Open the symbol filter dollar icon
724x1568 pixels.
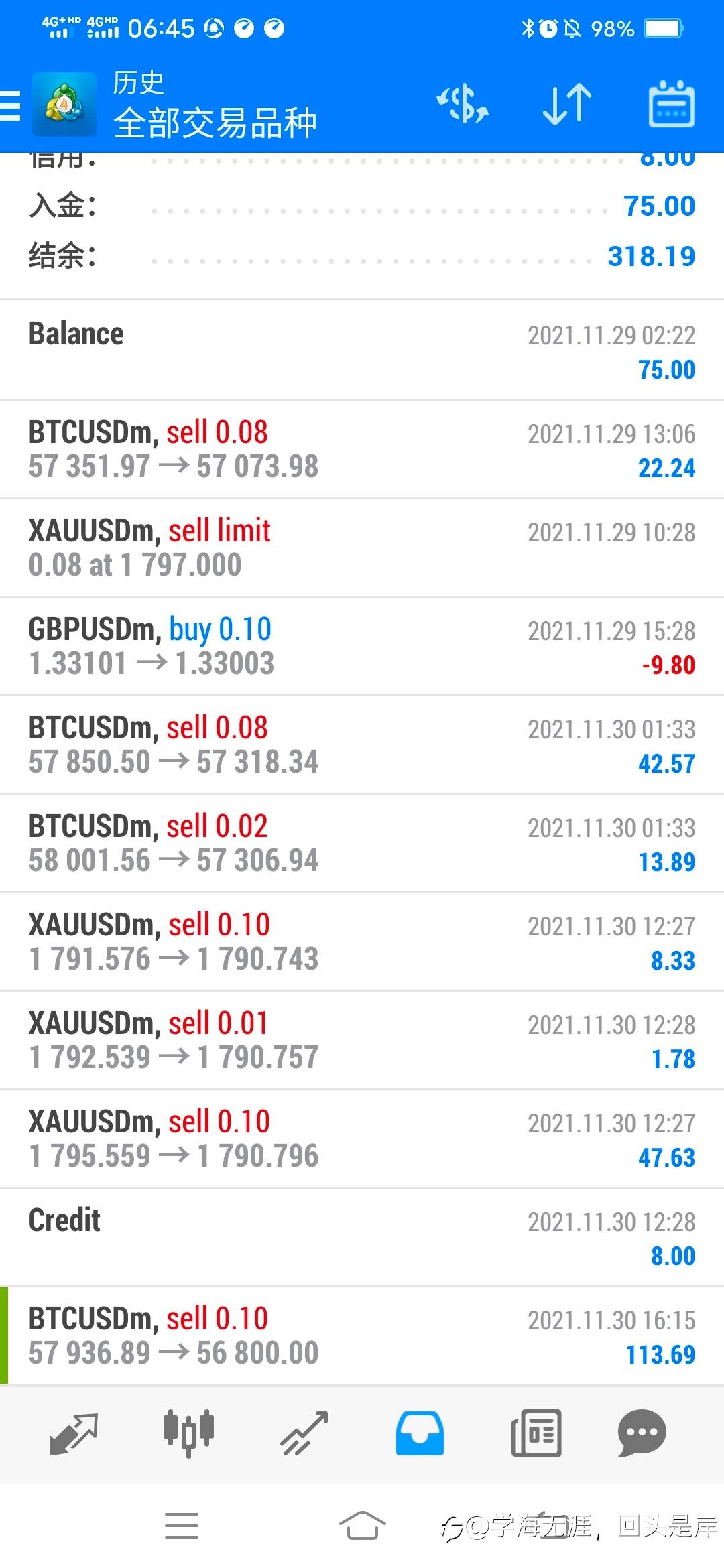[463, 105]
